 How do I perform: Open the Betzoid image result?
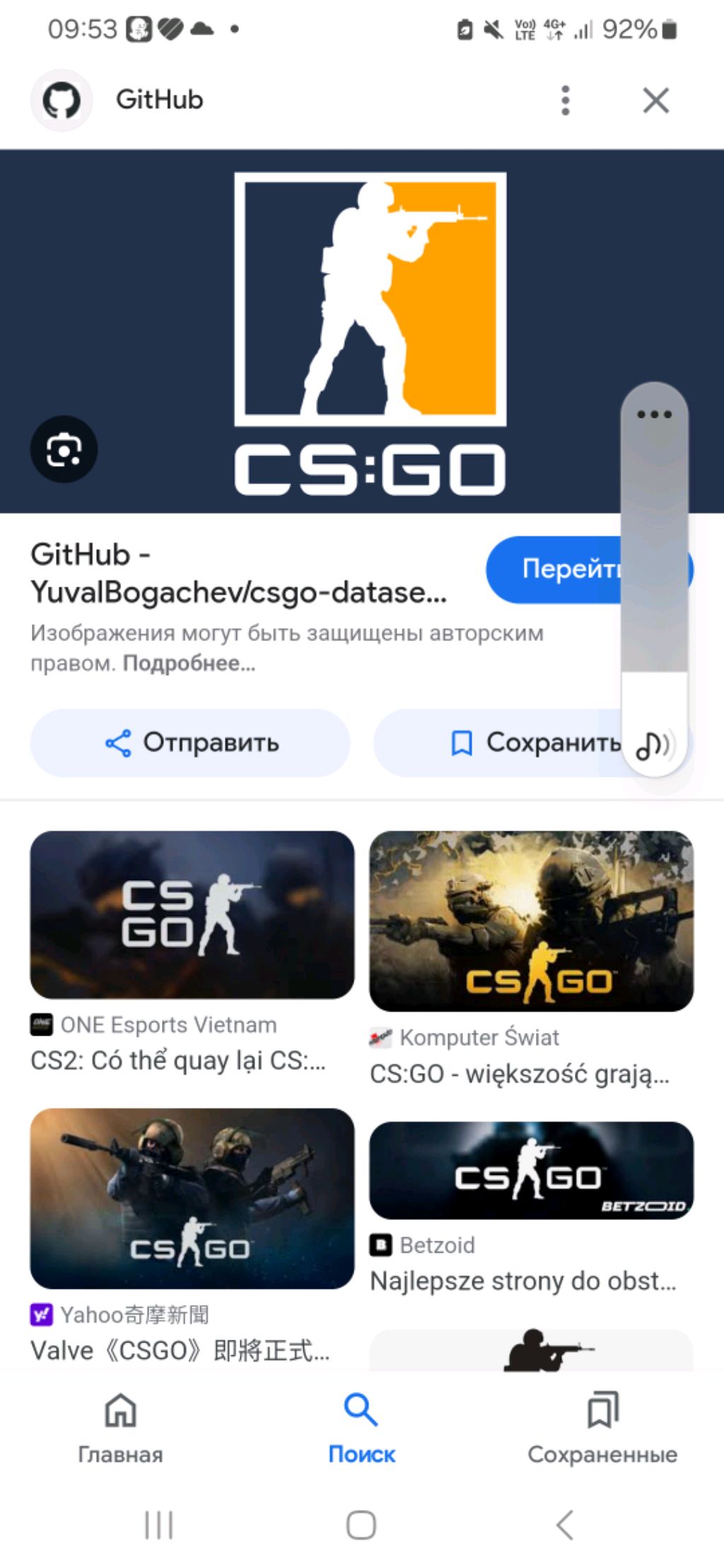point(531,1170)
